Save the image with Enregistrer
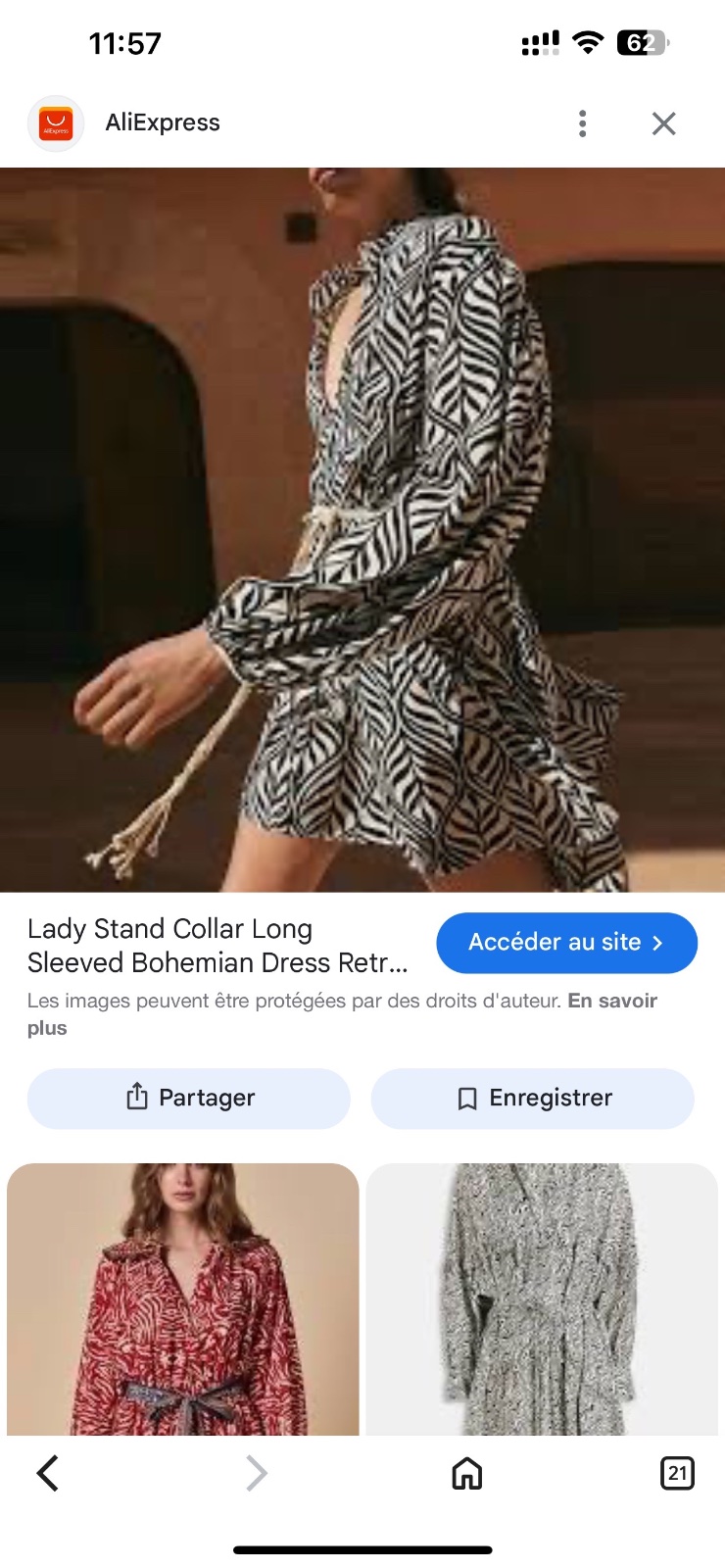This screenshot has height=1568, width=725. [x=532, y=1098]
